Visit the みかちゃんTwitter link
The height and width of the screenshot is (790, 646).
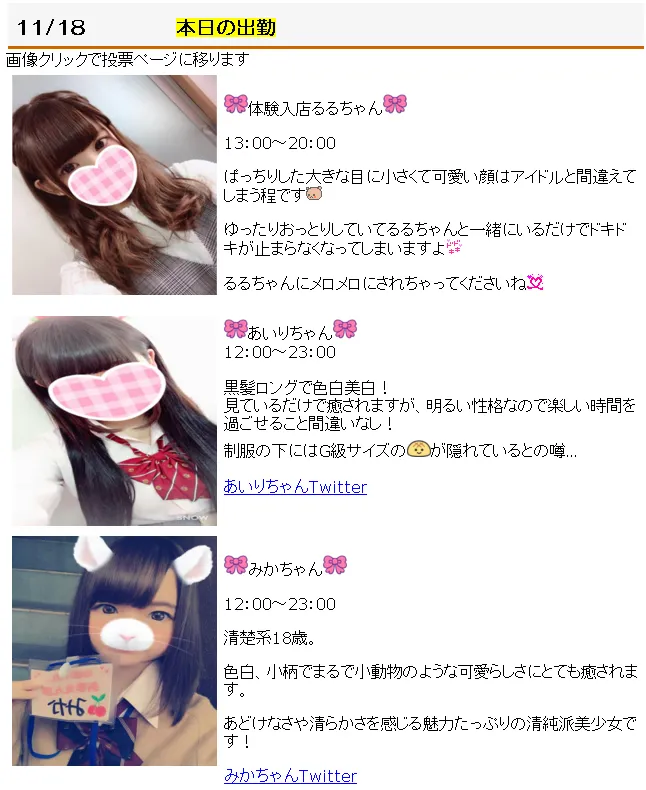coord(290,776)
